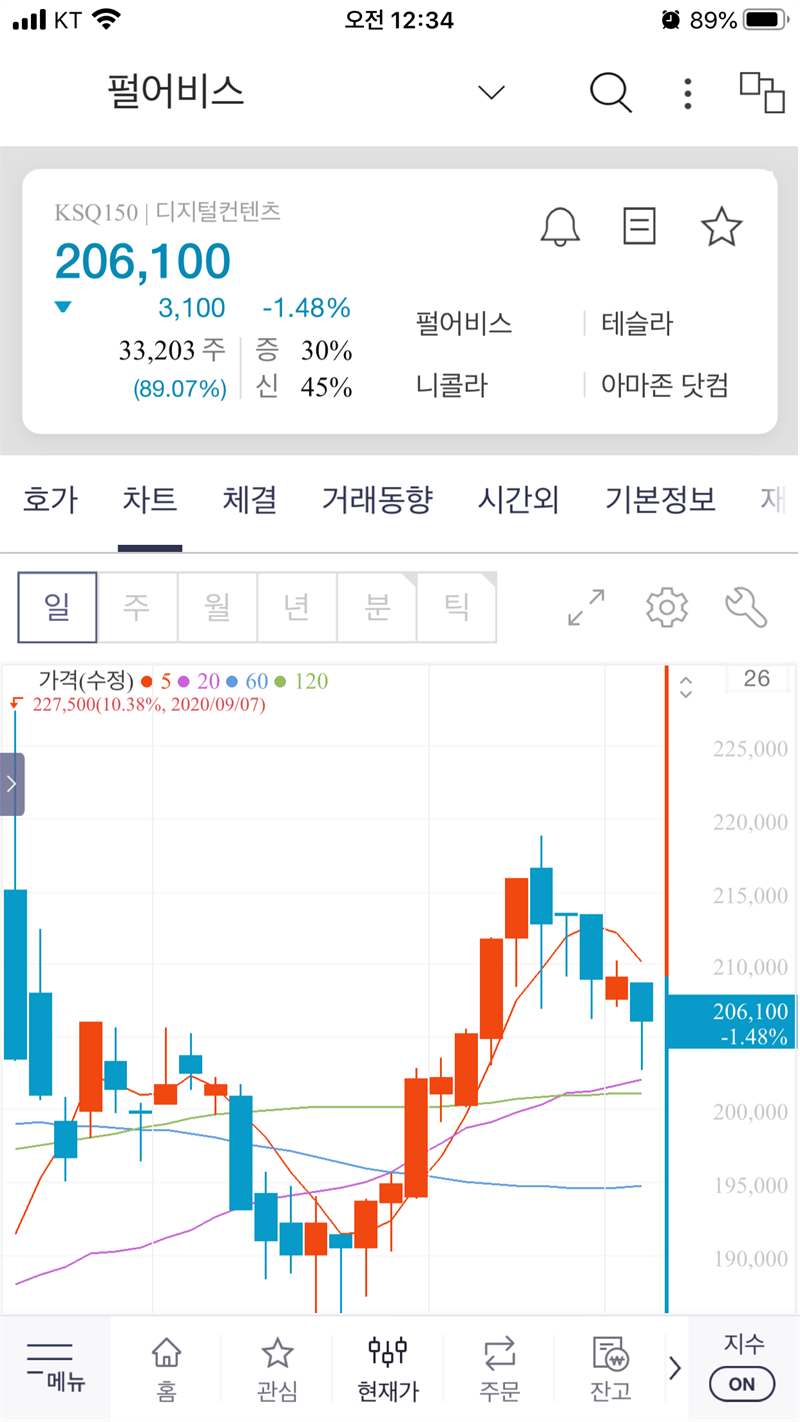Open chart settings gear
The height and width of the screenshot is (1422, 800).
coord(667,607)
